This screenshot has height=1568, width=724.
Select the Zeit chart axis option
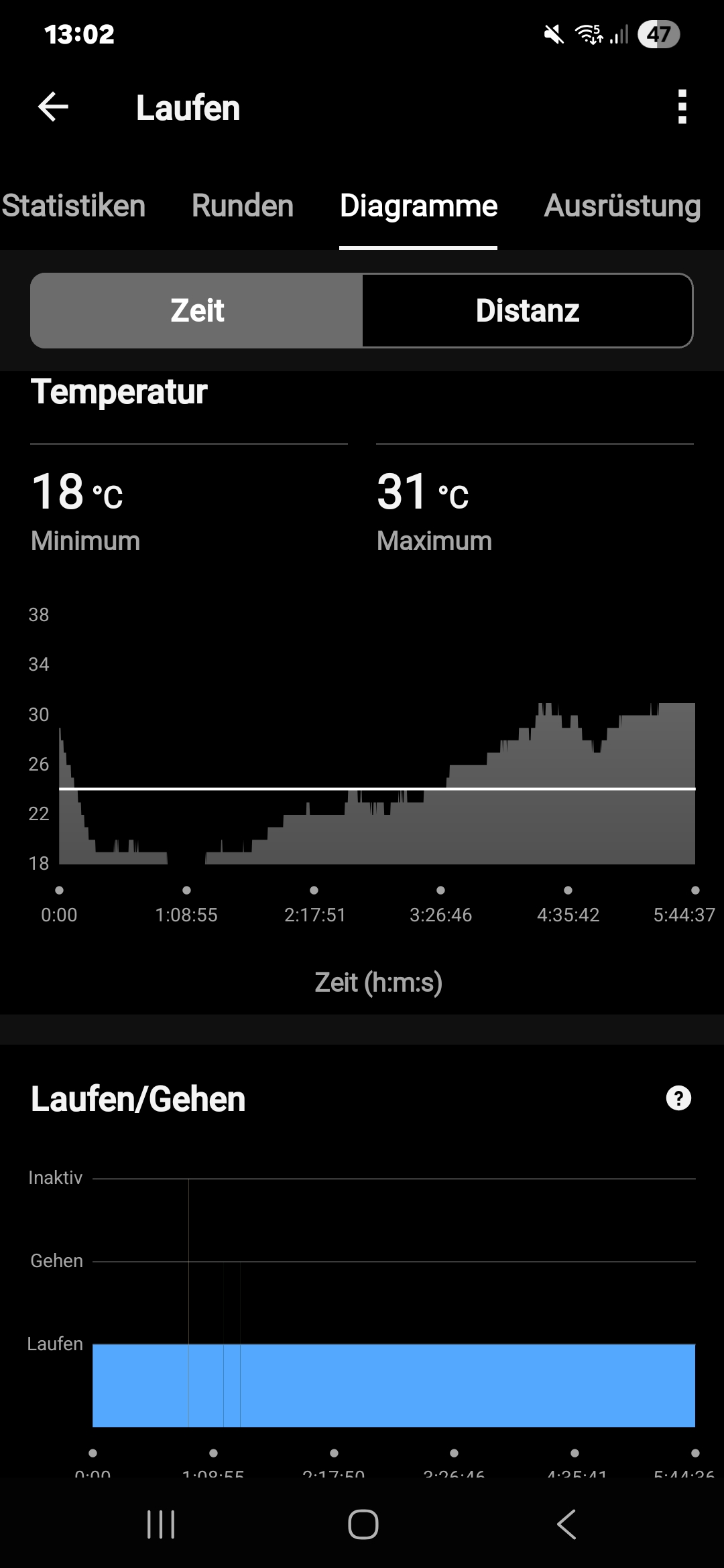197,310
